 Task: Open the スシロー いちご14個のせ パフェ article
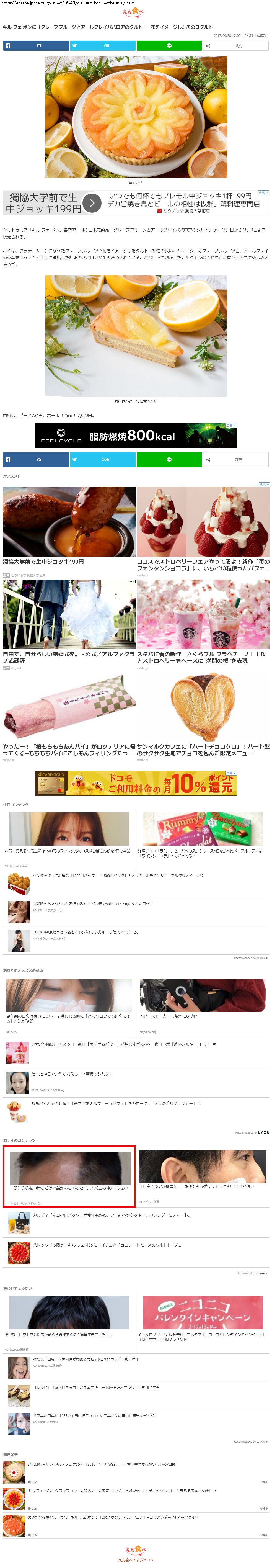tap(136, 1052)
